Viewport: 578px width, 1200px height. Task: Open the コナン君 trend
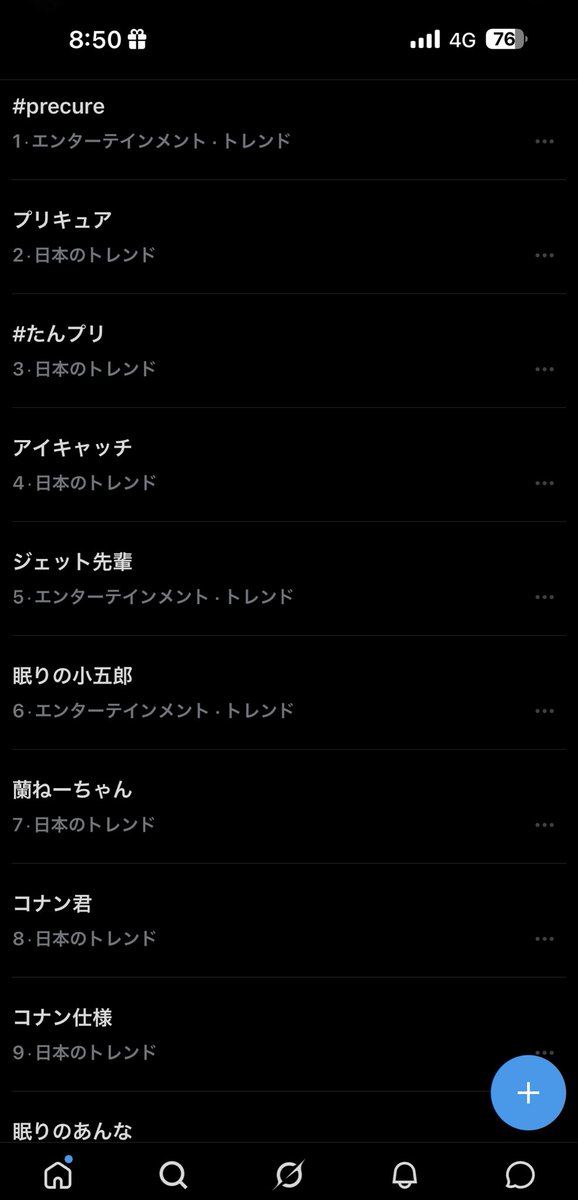[x=289, y=921]
